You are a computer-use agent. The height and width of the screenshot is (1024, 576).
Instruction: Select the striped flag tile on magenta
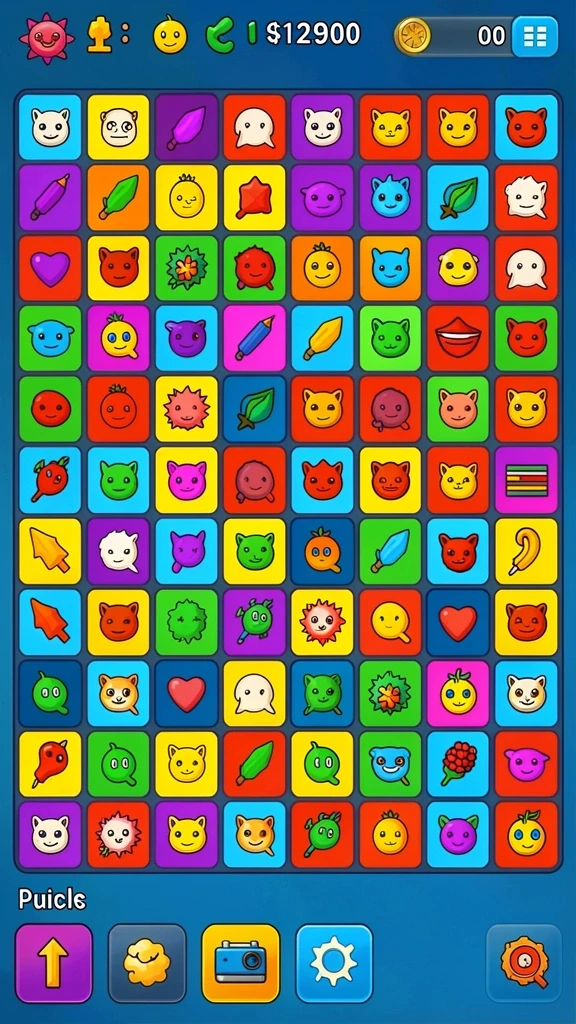click(526, 480)
